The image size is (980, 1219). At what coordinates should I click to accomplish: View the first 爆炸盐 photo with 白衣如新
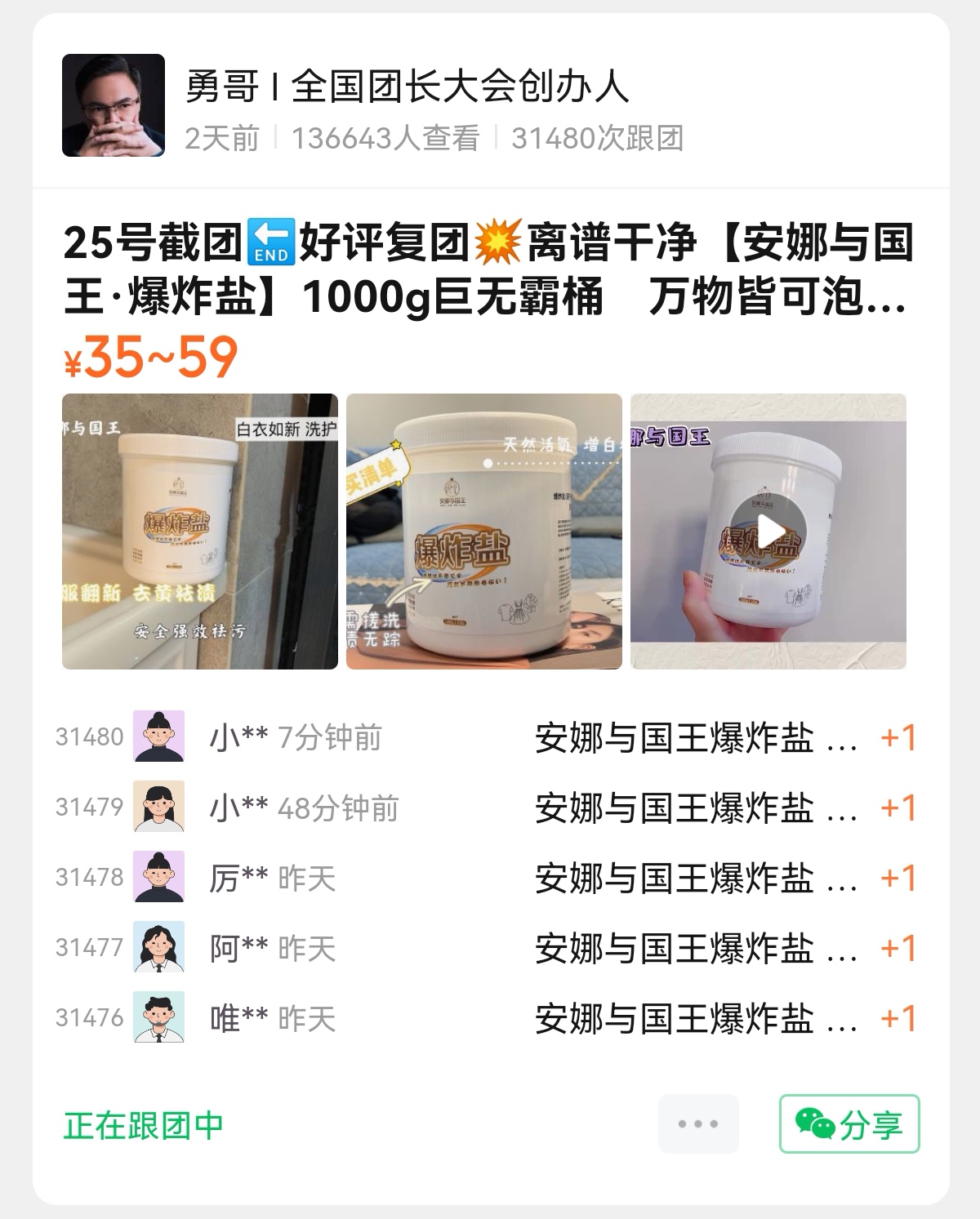click(200, 532)
